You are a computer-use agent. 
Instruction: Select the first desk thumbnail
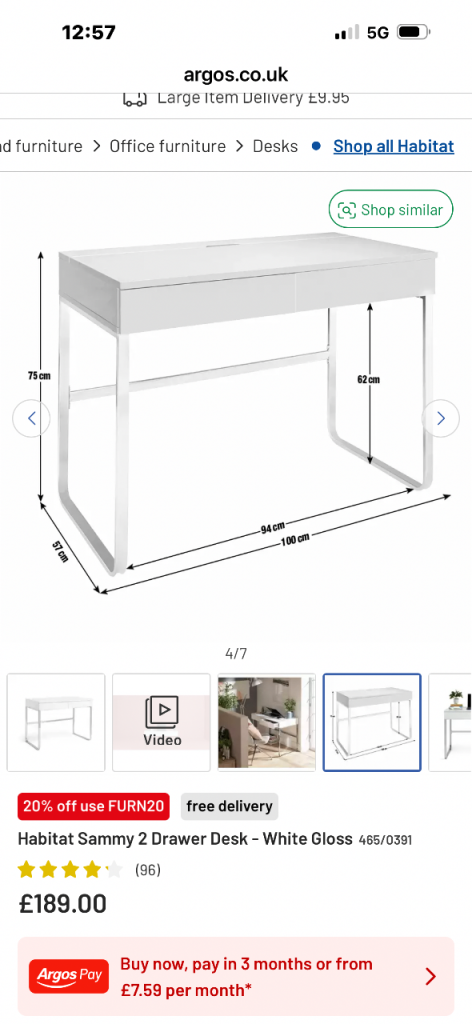click(55, 722)
